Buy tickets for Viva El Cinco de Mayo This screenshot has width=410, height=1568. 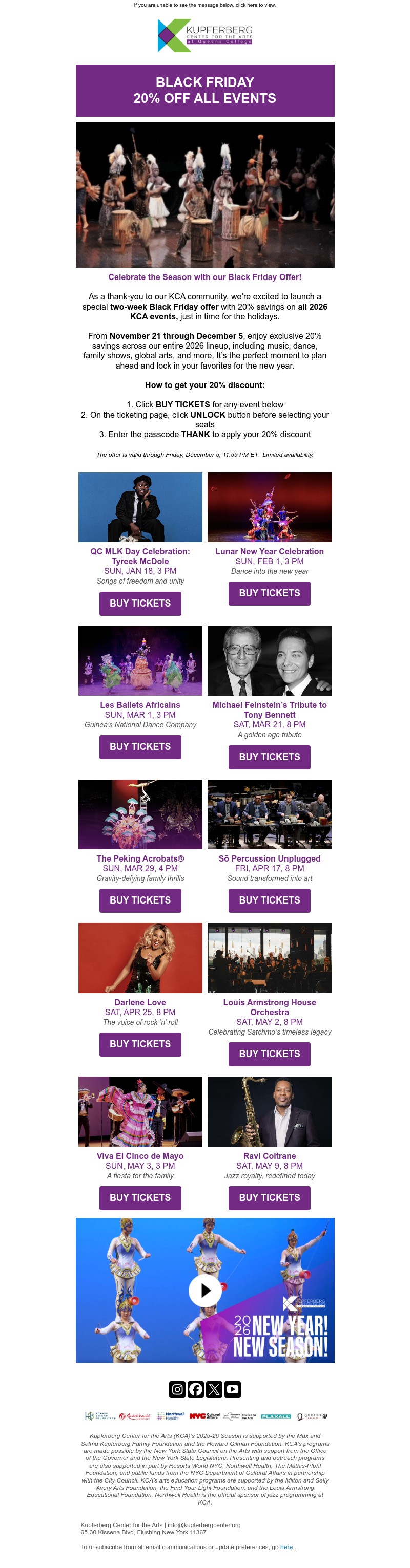[x=140, y=1197]
